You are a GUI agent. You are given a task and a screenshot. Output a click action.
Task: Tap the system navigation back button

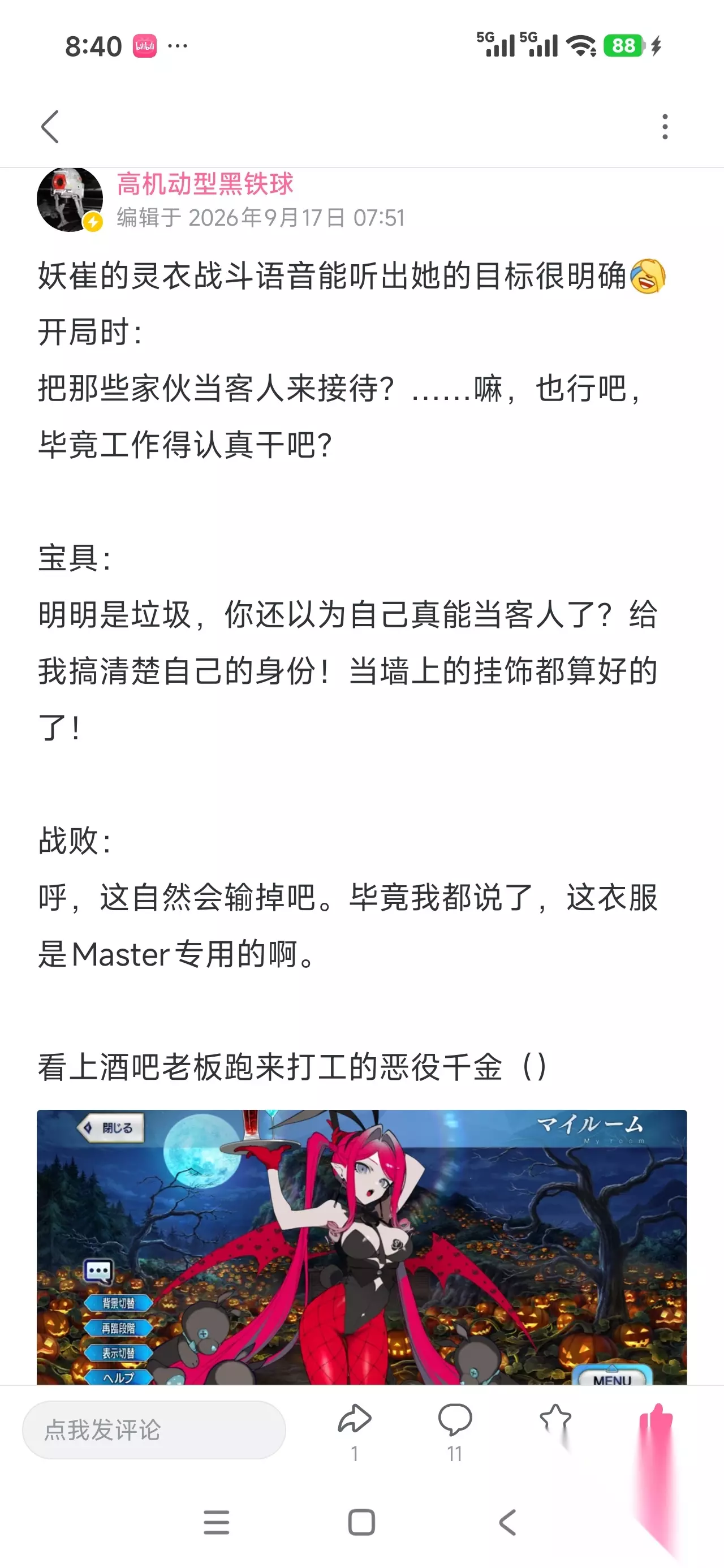pyautogui.click(x=507, y=1523)
